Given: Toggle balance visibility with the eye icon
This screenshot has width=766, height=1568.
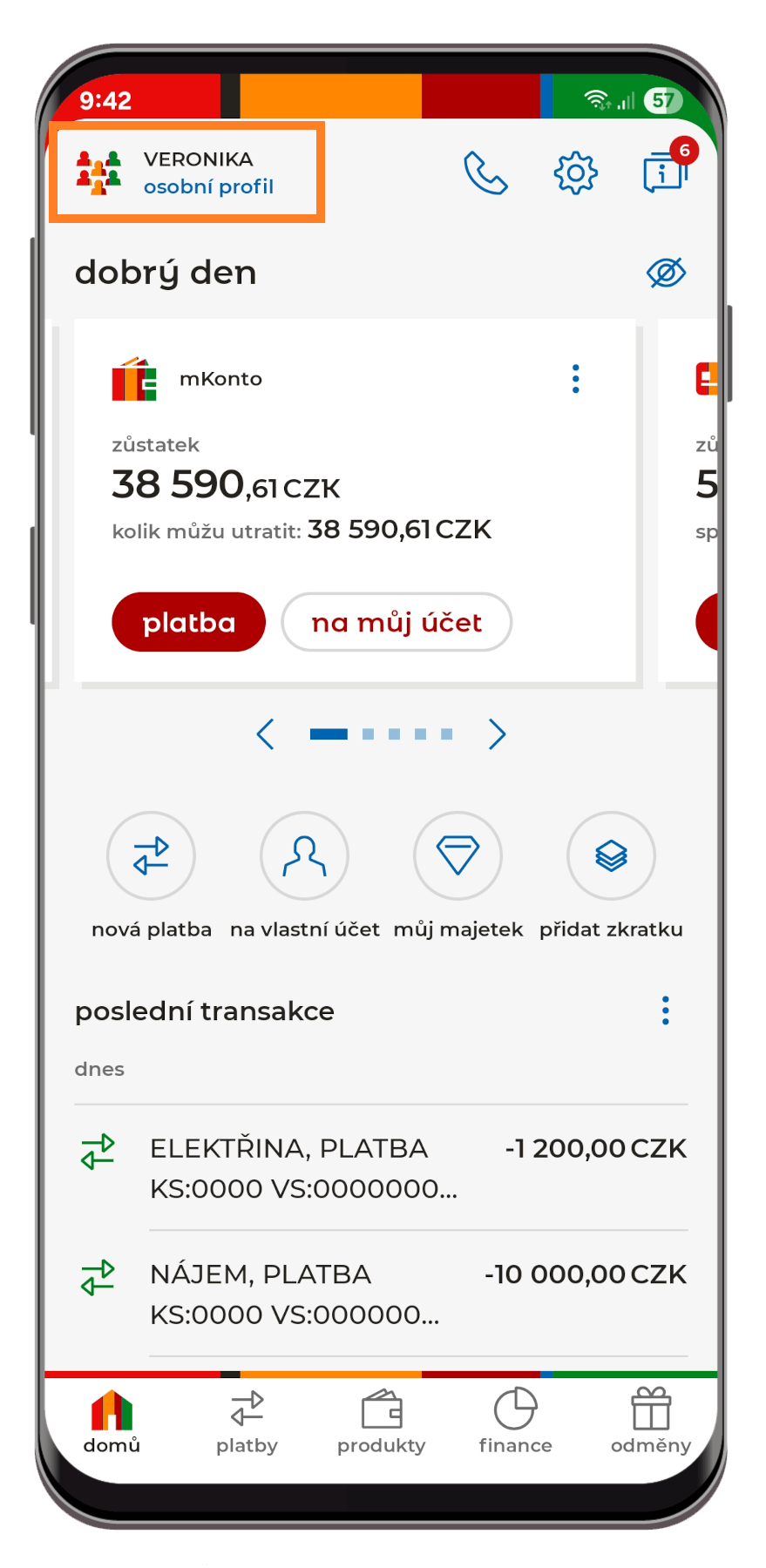Looking at the screenshot, I should point(665,273).
